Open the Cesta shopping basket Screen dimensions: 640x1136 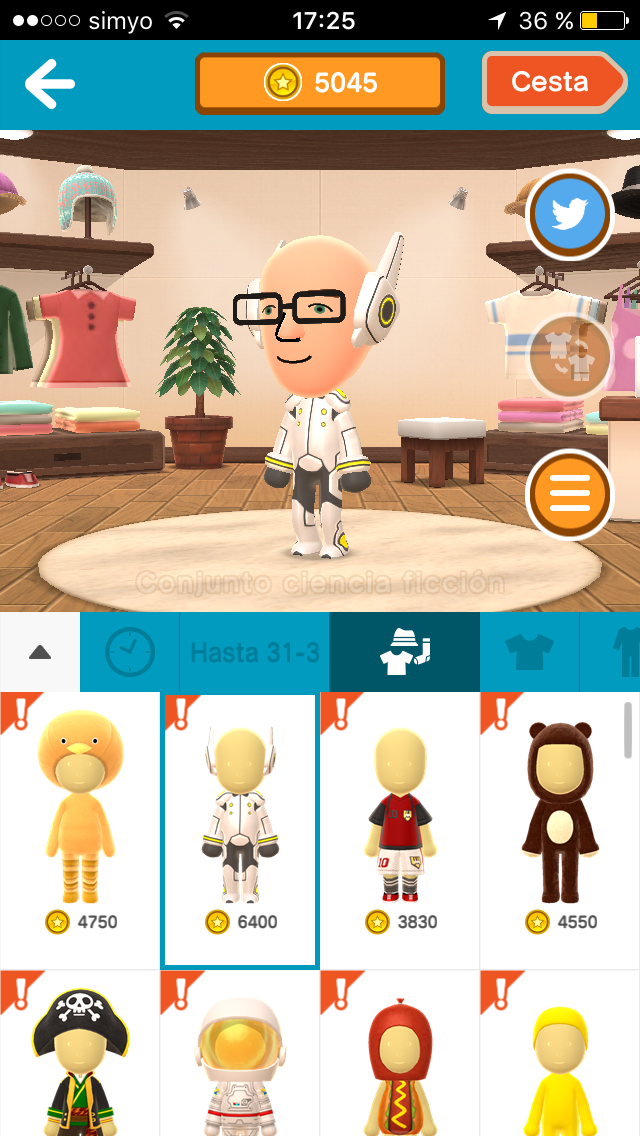(x=553, y=82)
